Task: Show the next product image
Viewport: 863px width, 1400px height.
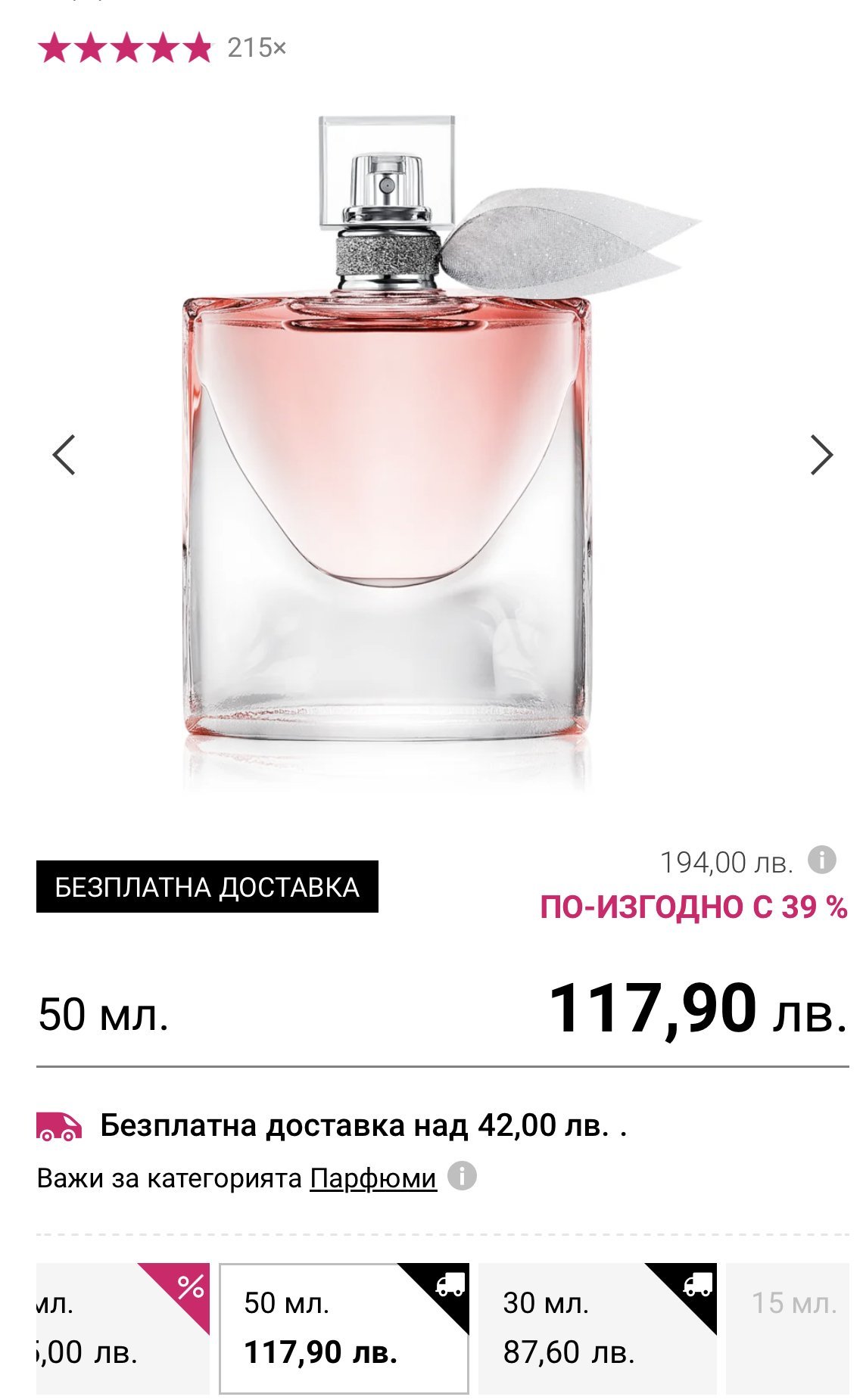Action: click(821, 455)
